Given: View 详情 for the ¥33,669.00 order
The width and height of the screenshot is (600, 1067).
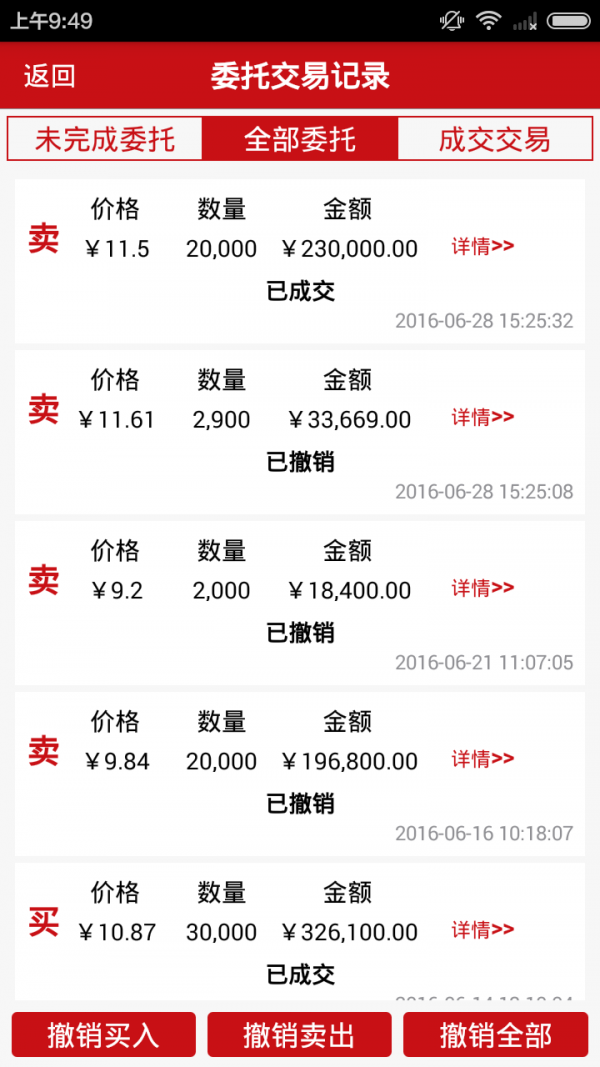Looking at the screenshot, I should [482, 417].
